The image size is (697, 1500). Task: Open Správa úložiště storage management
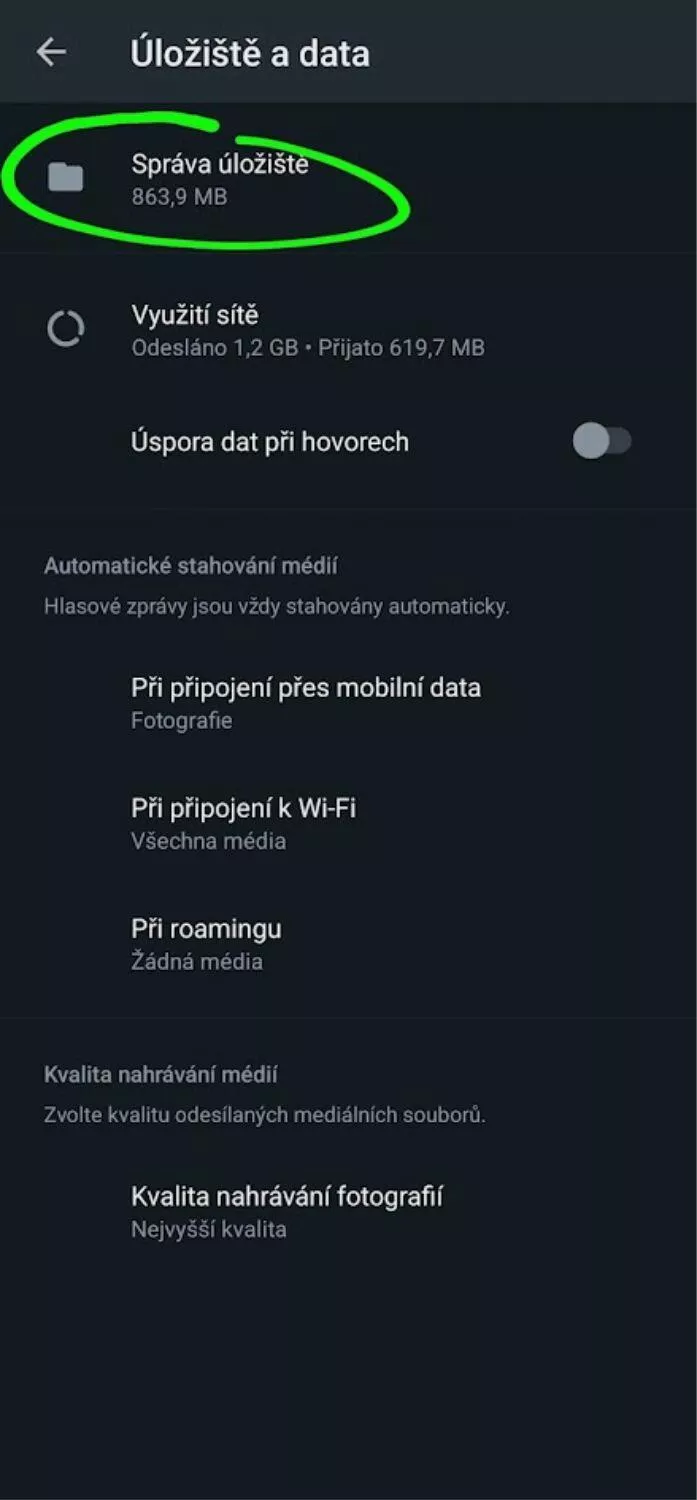pyautogui.click(x=348, y=178)
